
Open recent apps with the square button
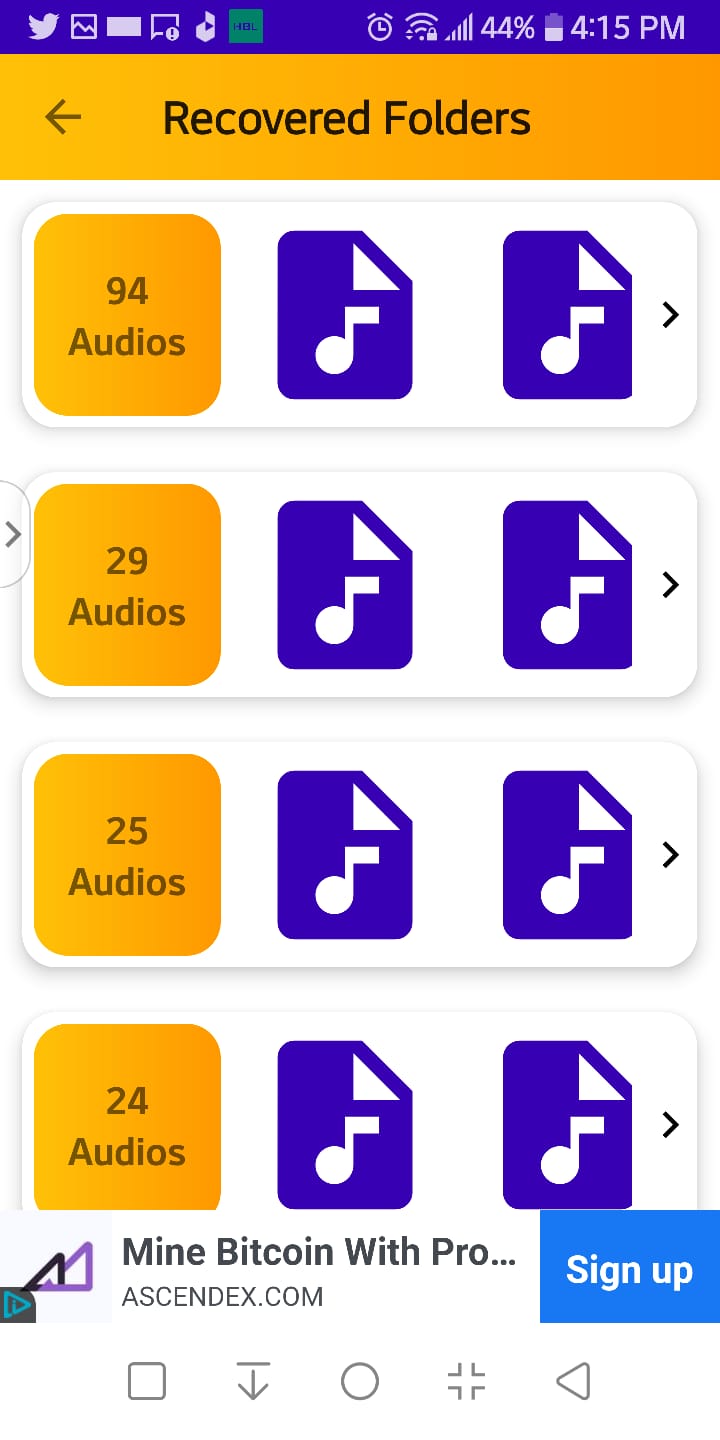(x=147, y=1382)
